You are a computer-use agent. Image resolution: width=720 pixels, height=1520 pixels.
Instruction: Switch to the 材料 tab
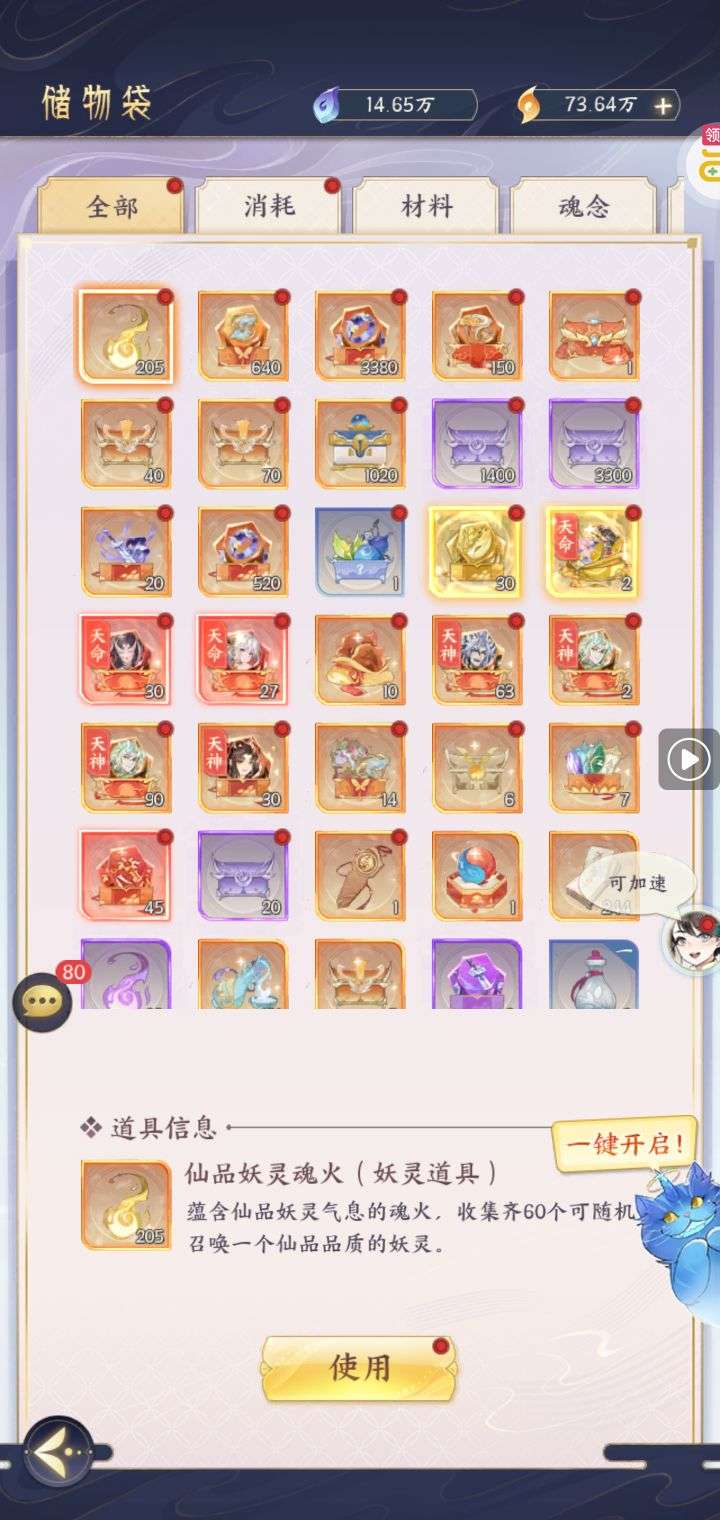tap(426, 207)
